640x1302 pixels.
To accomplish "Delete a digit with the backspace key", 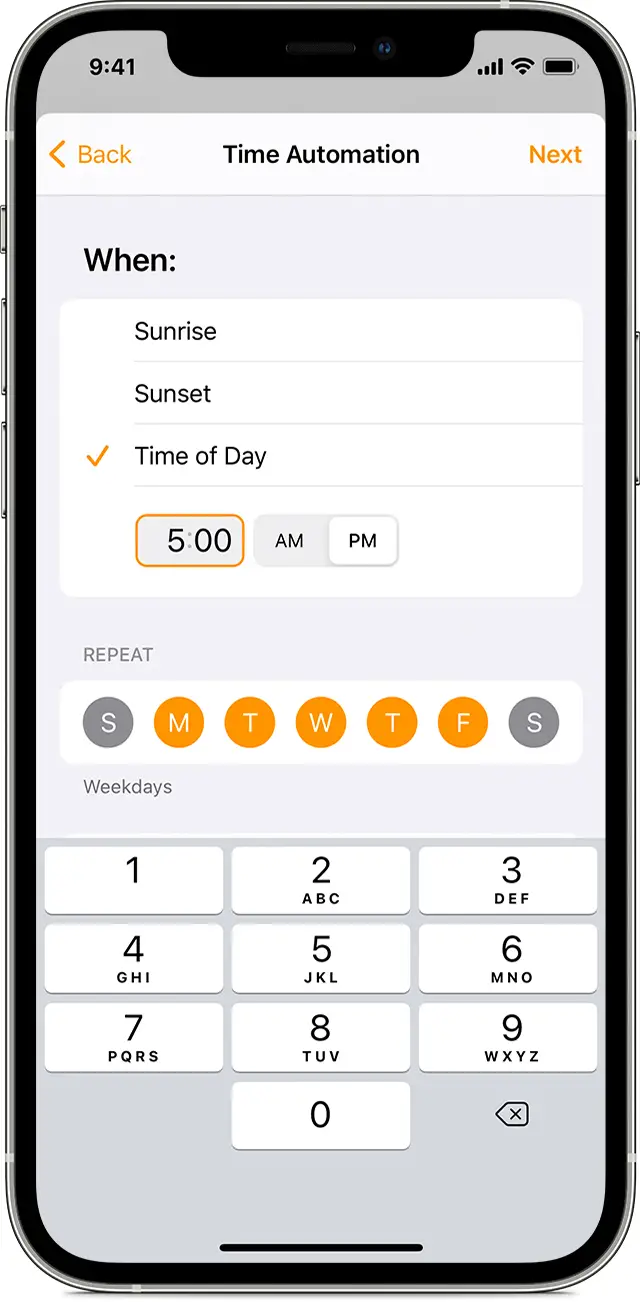I will (x=512, y=1114).
